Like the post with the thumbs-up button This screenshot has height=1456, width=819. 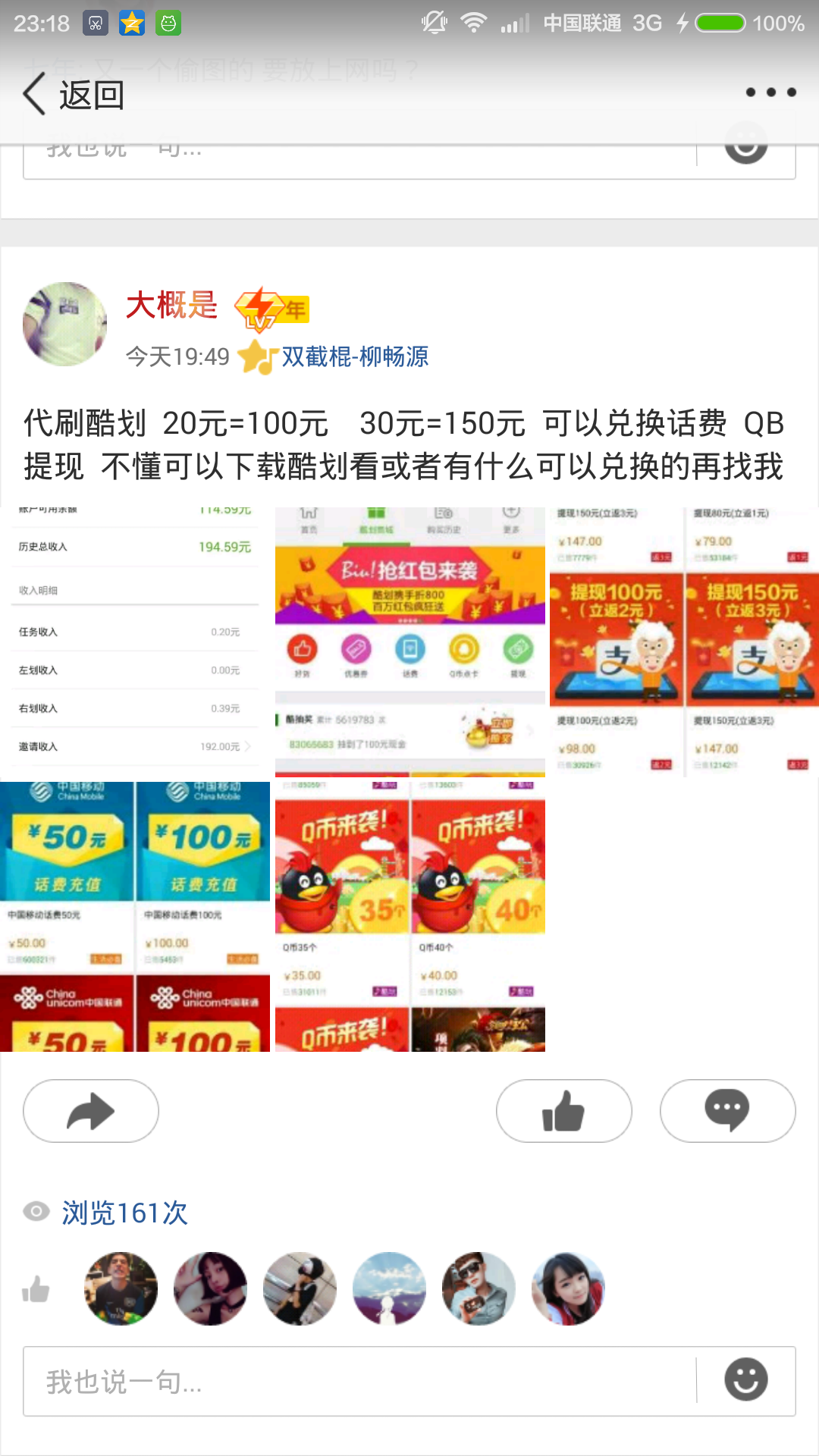pyautogui.click(x=564, y=1111)
